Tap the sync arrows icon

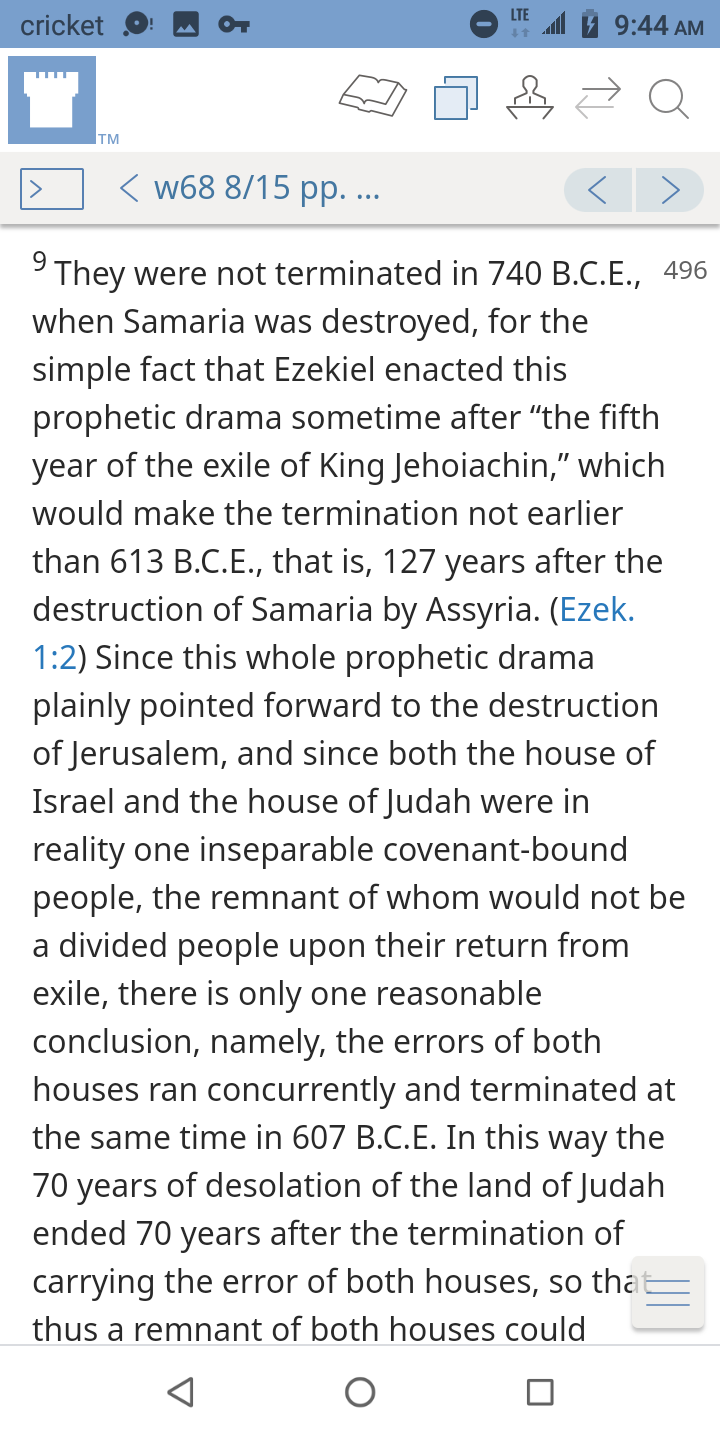pyautogui.click(x=598, y=98)
